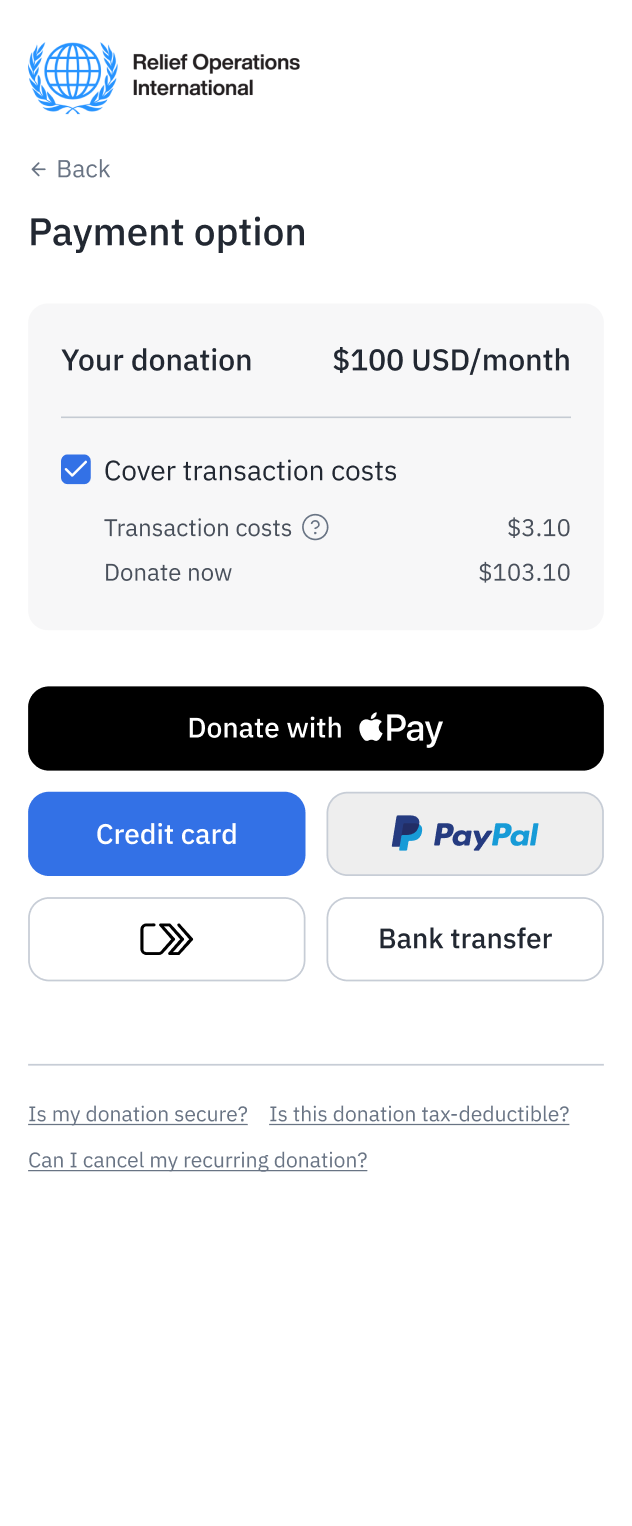Choose Credit card payment
Screen dimensions: 632x1526
pyautogui.click(x=167, y=834)
